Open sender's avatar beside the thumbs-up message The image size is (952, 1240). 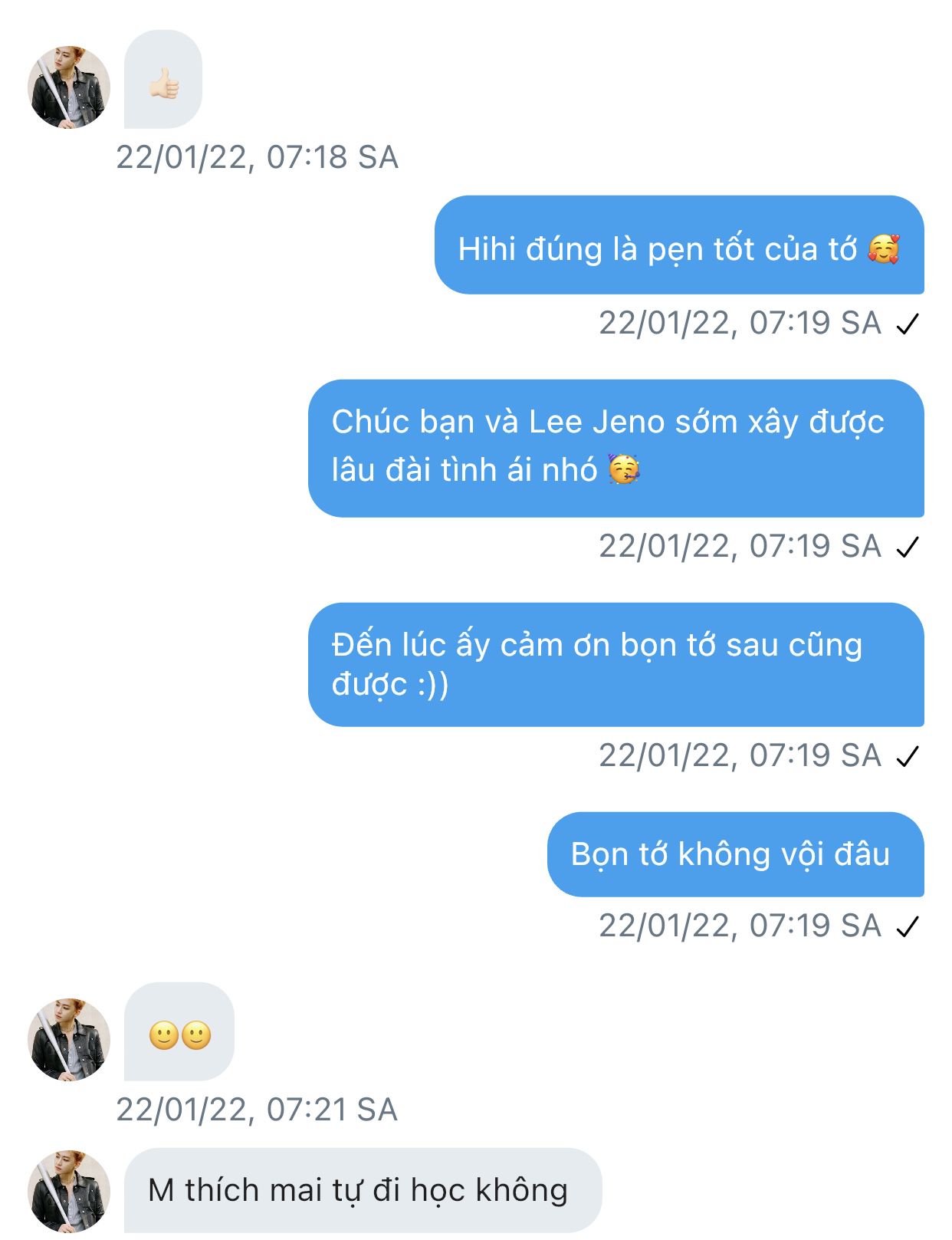click(69, 87)
